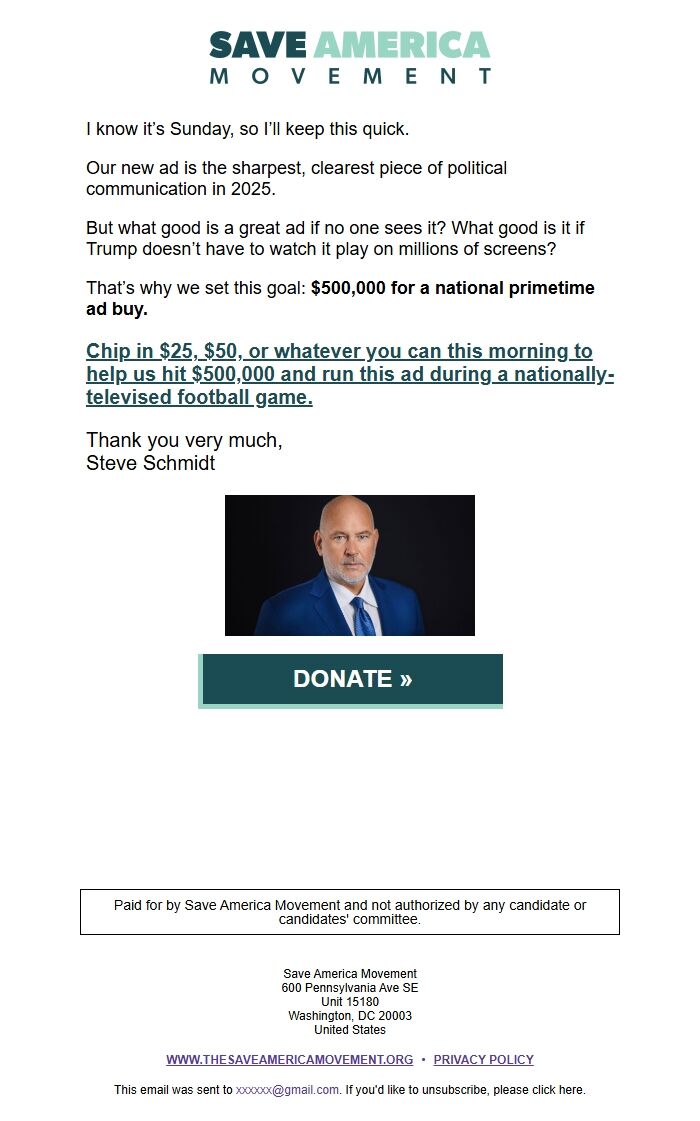Tap the DONATE button

pos(352,679)
